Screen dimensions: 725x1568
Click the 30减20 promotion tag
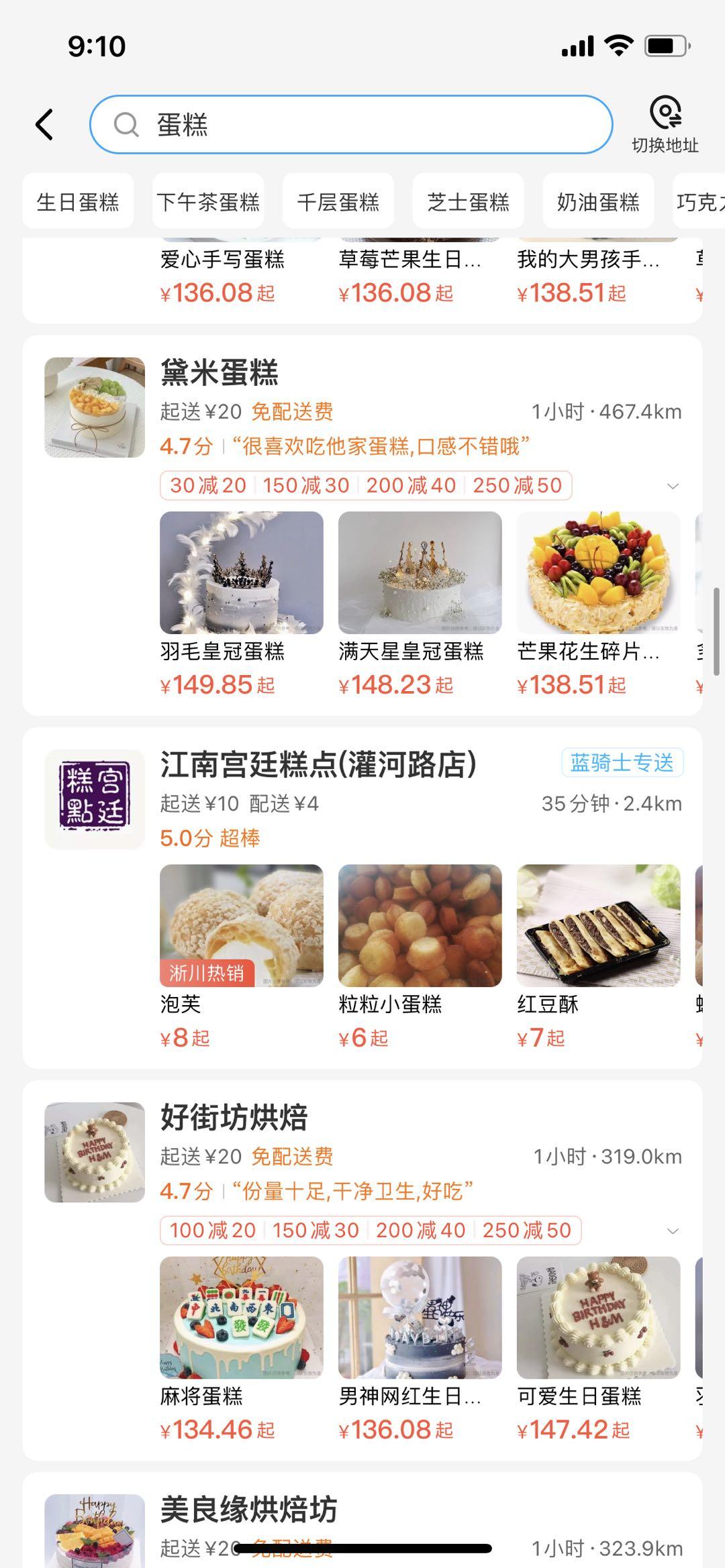[208, 484]
